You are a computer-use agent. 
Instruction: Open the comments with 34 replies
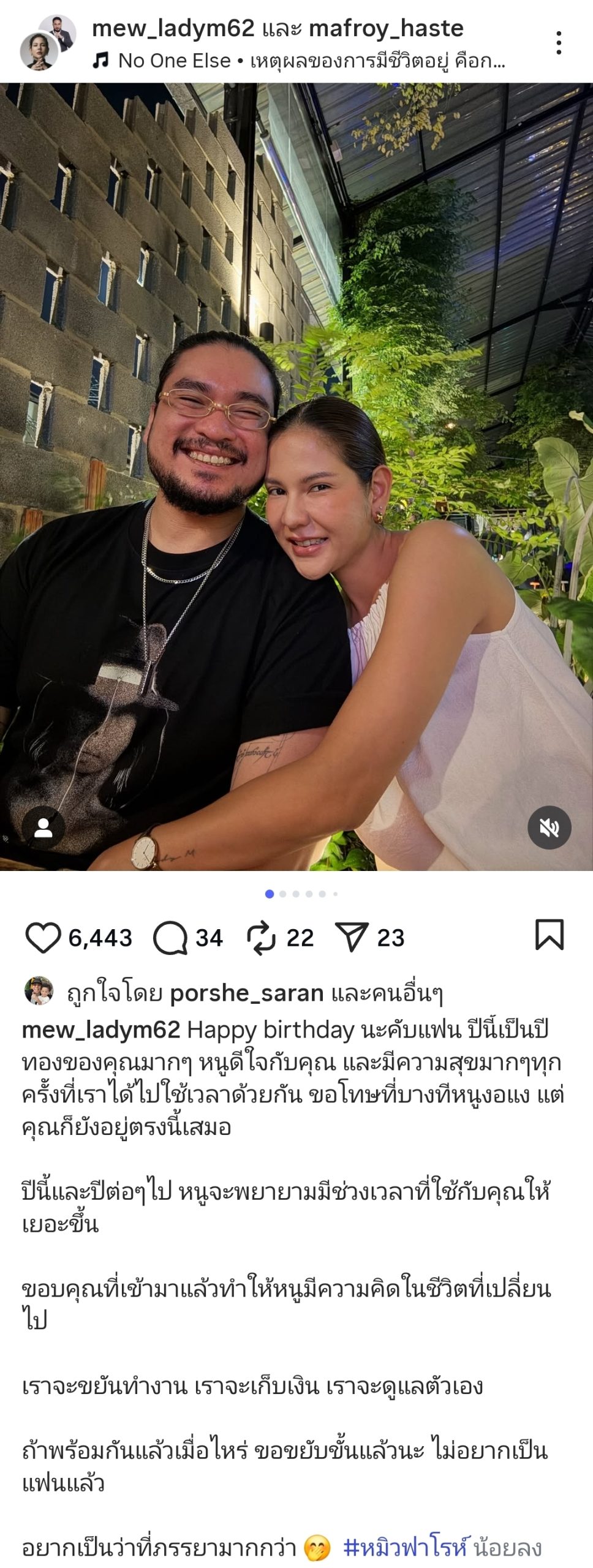(x=170, y=938)
